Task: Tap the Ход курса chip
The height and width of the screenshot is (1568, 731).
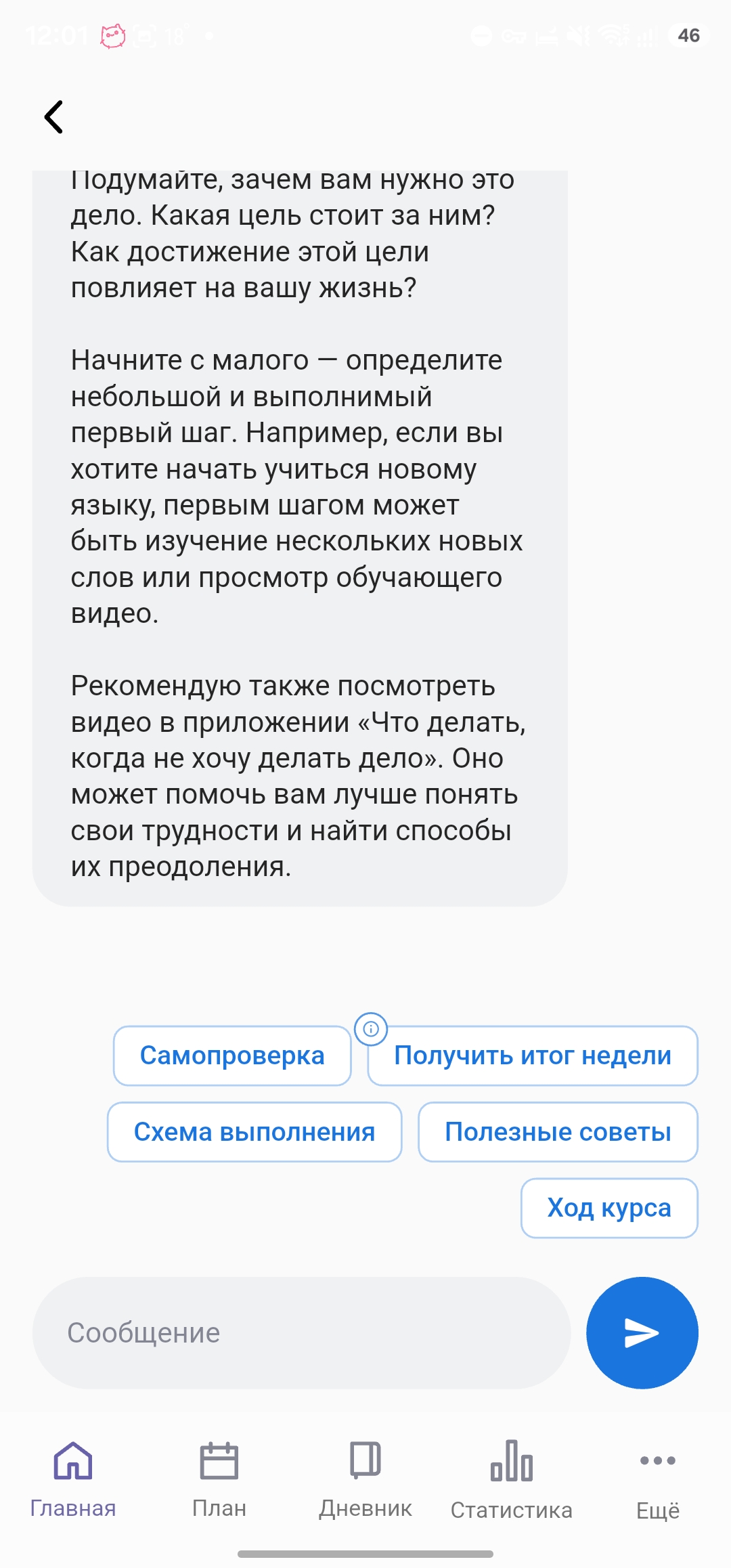Action: (609, 1208)
